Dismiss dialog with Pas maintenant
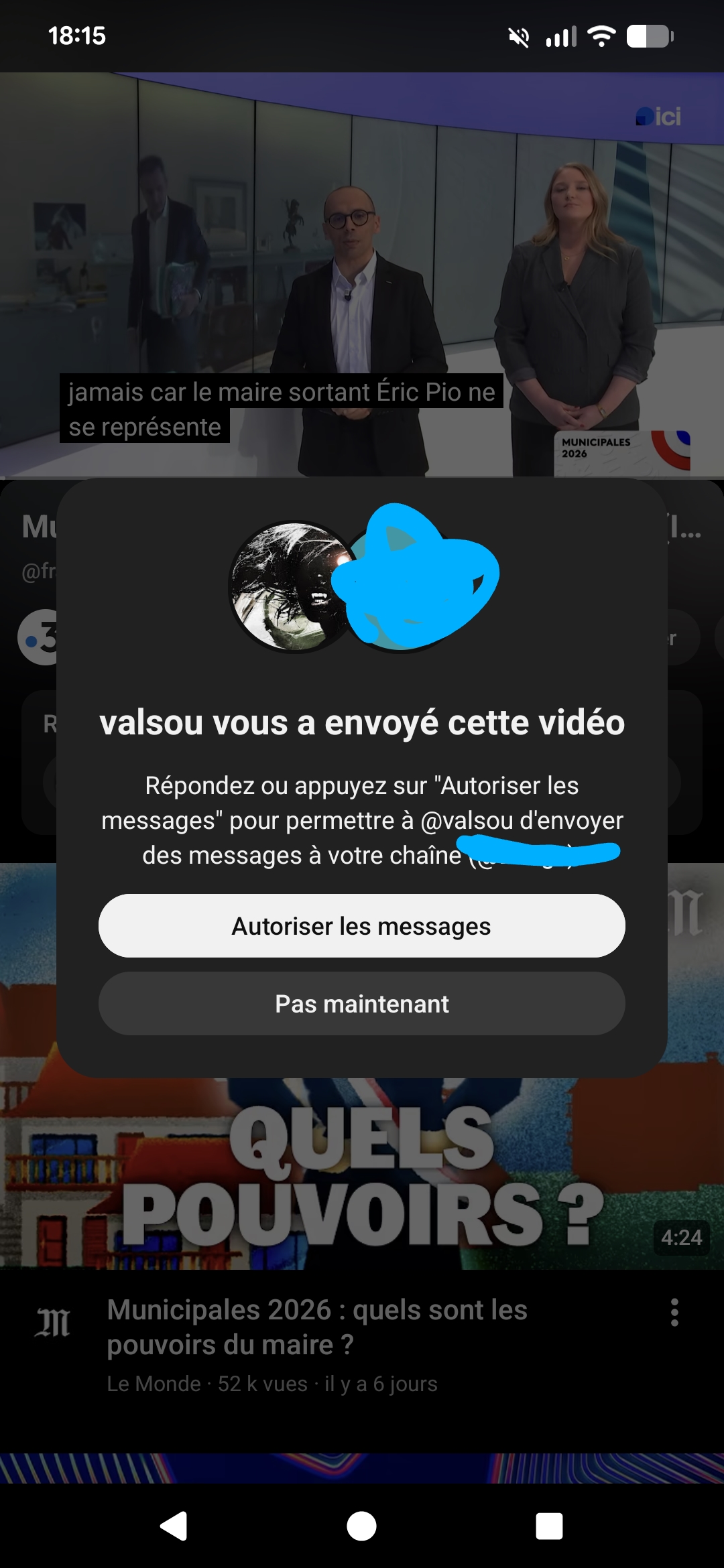The image size is (724, 1568). [361, 1003]
